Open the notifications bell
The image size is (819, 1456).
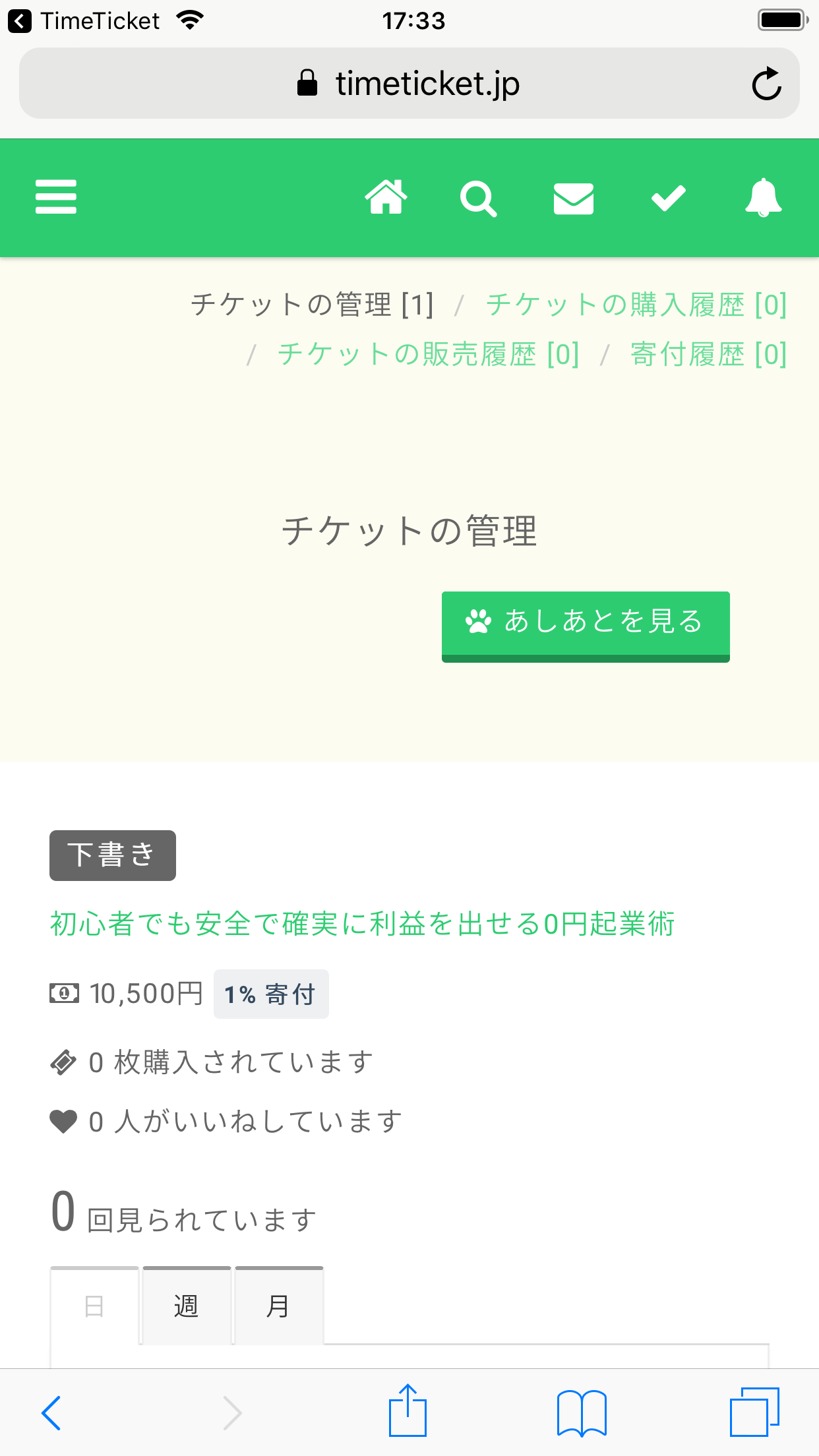763,197
